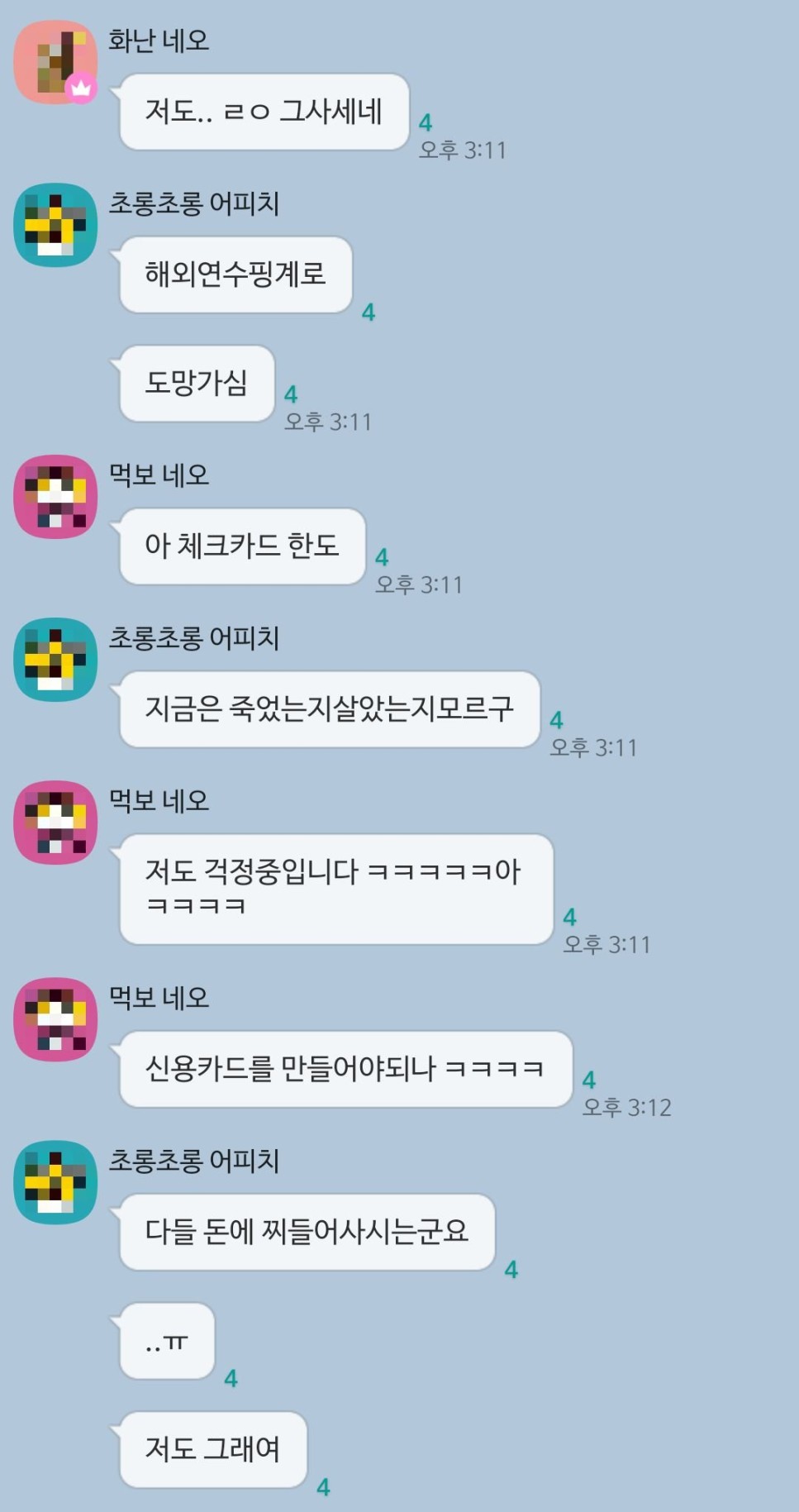Tap 먹보 네오's avatar beside 신용카드를 만들어야되나
Image resolution: width=799 pixels, height=1512 pixels.
coord(55,1019)
